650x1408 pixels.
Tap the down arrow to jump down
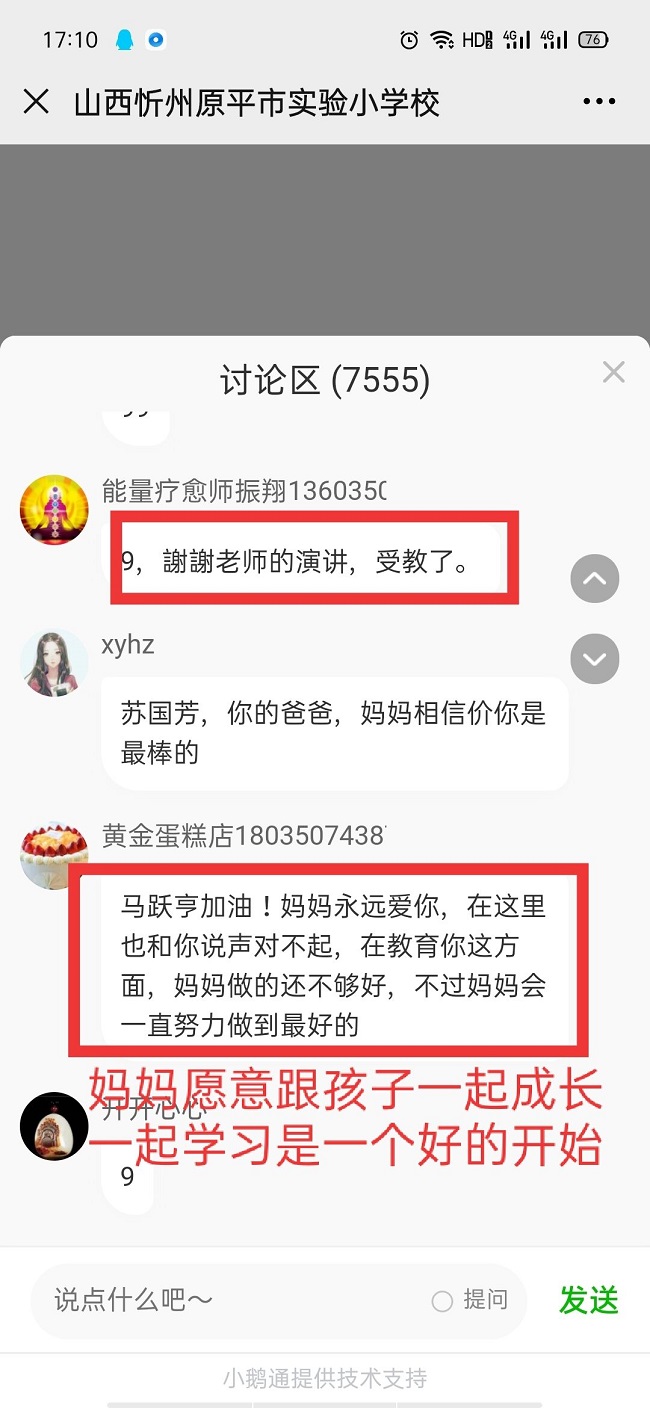[594, 659]
